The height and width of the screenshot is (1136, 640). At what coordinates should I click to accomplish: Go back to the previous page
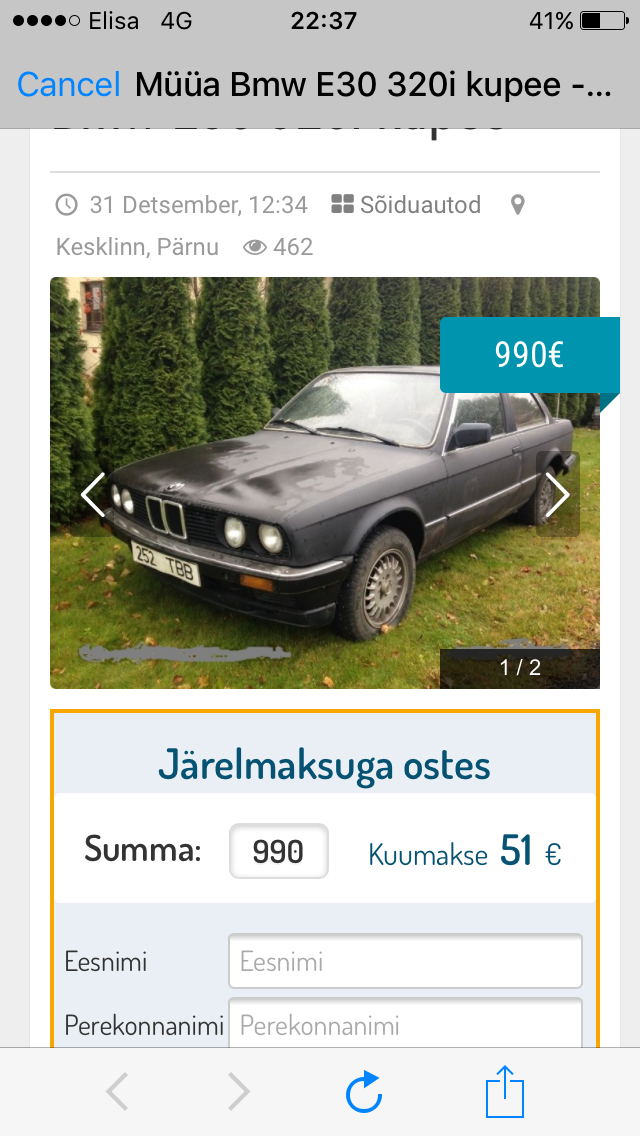117,1092
